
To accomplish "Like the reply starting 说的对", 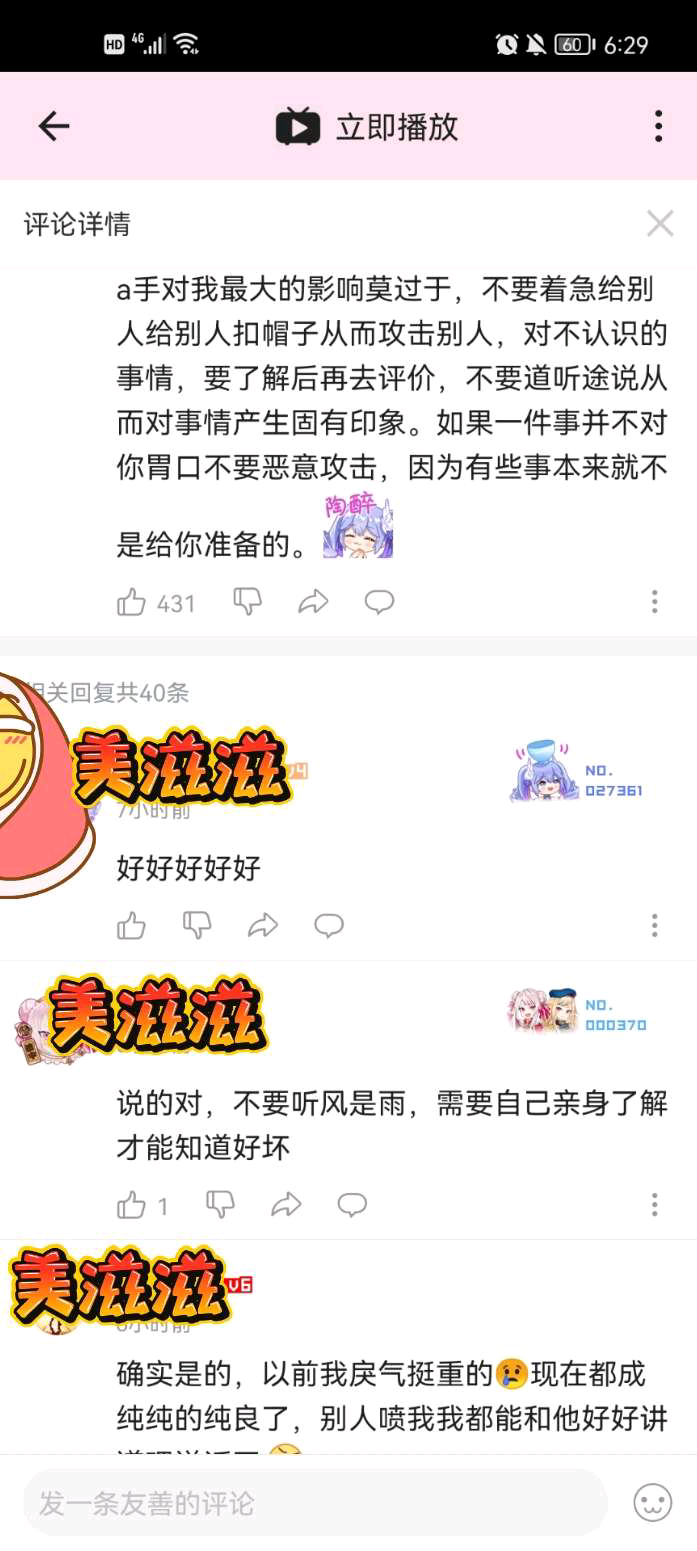I will tap(131, 1205).
